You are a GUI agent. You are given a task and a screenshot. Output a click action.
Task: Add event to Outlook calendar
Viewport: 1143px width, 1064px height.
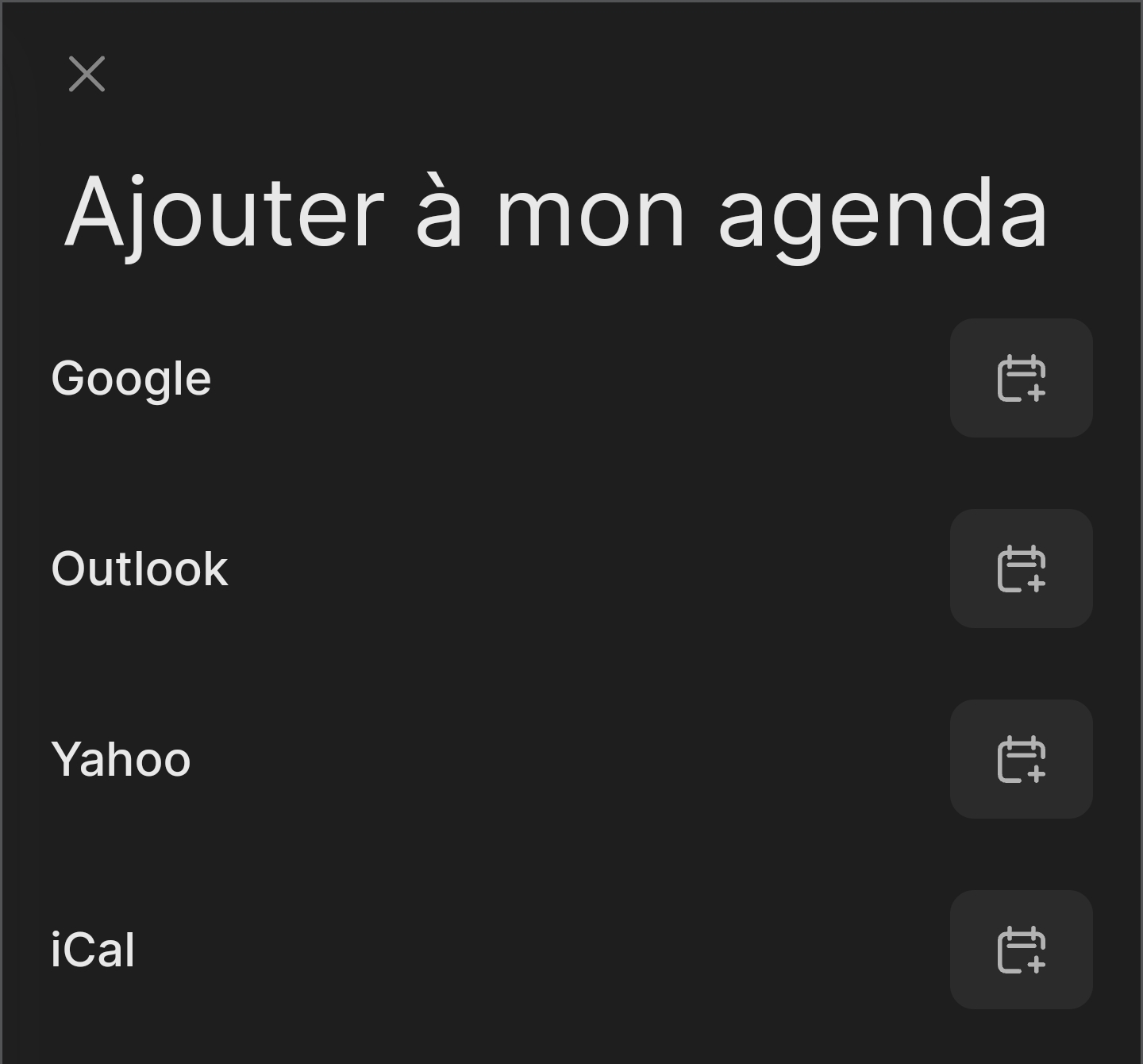coord(1021,569)
